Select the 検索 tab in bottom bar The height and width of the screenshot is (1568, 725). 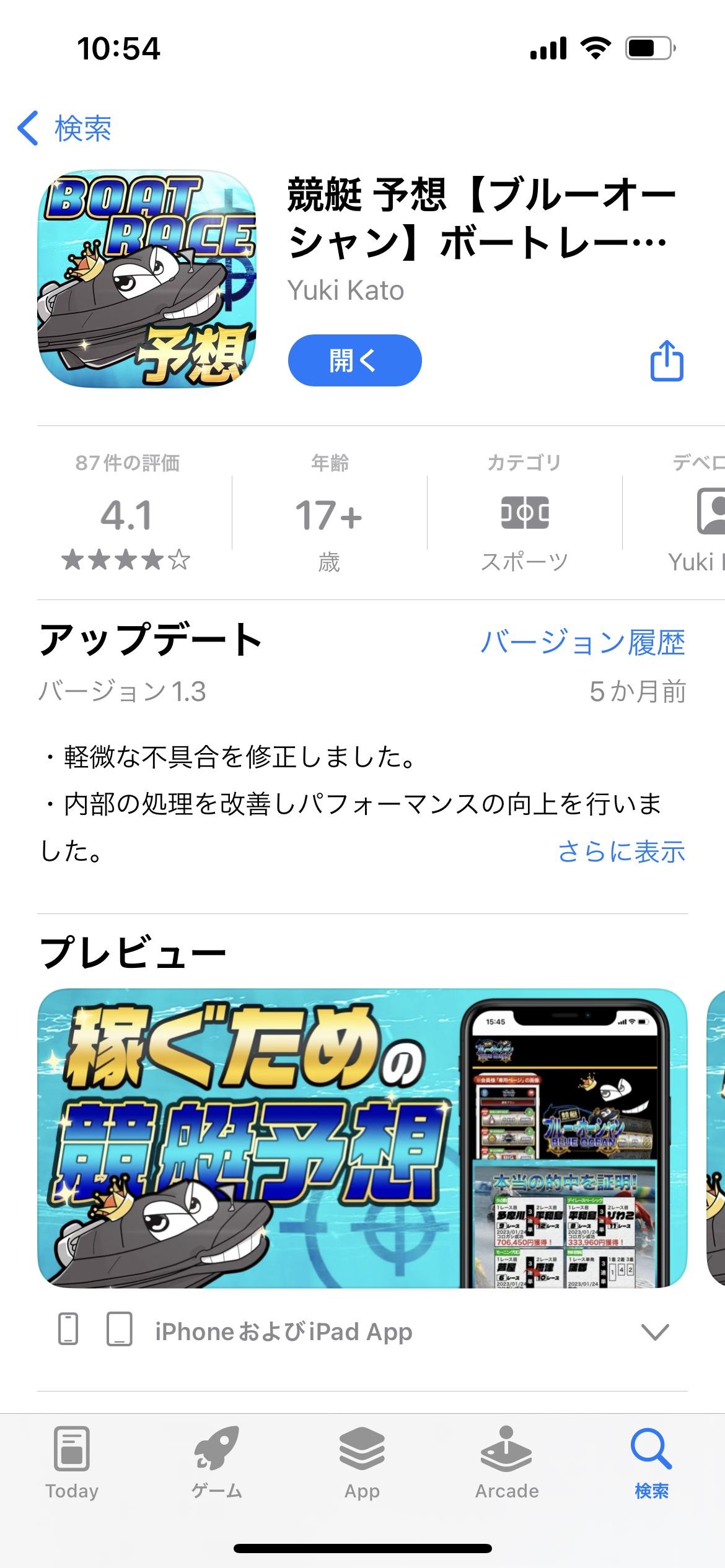point(651,1461)
